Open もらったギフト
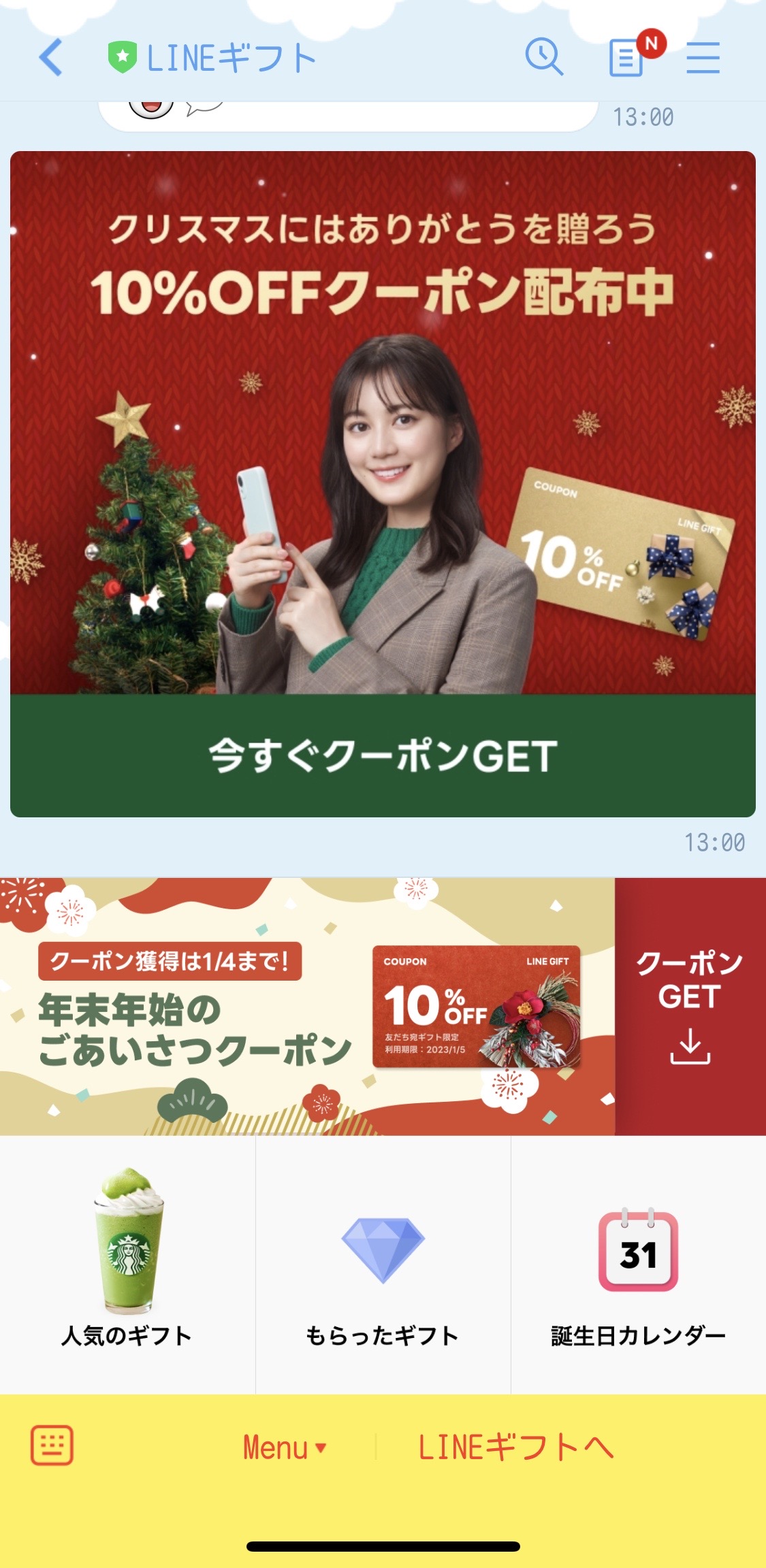Viewport: 766px width, 1568px height. point(383,1264)
